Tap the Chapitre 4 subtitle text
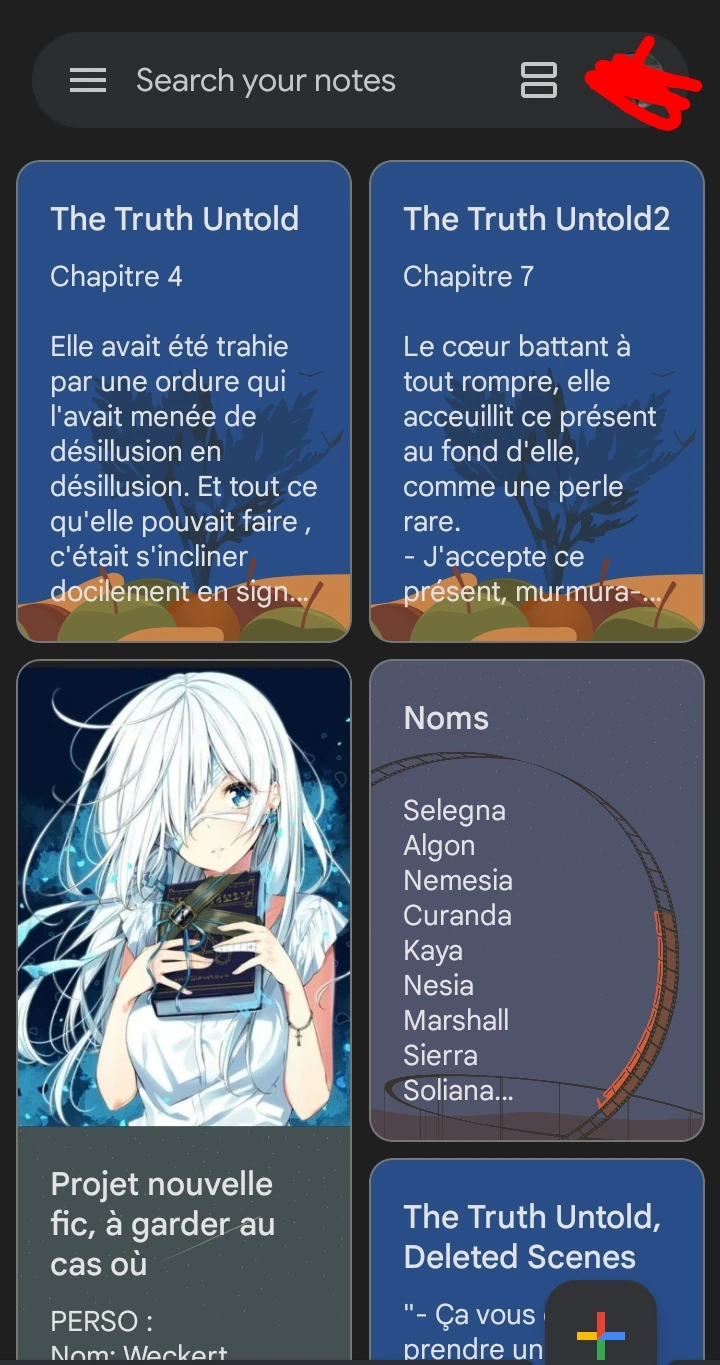The width and height of the screenshot is (720, 1365). click(x=117, y=277)
